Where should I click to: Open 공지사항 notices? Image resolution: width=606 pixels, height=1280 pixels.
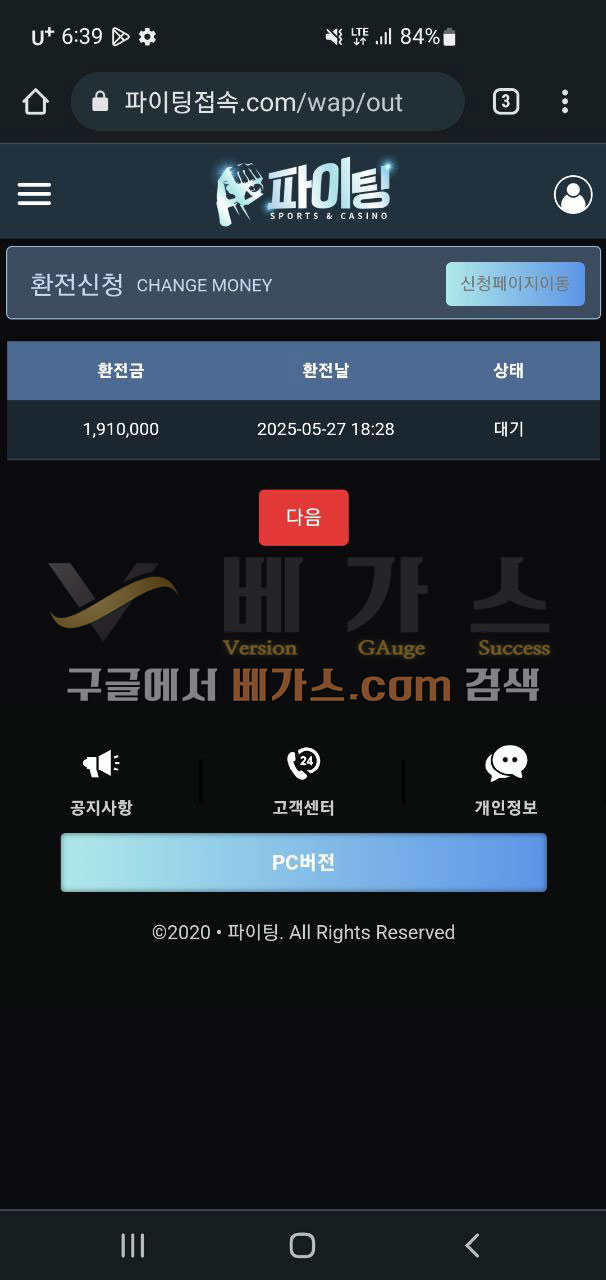pyautogui.click(x=101, y=783)
